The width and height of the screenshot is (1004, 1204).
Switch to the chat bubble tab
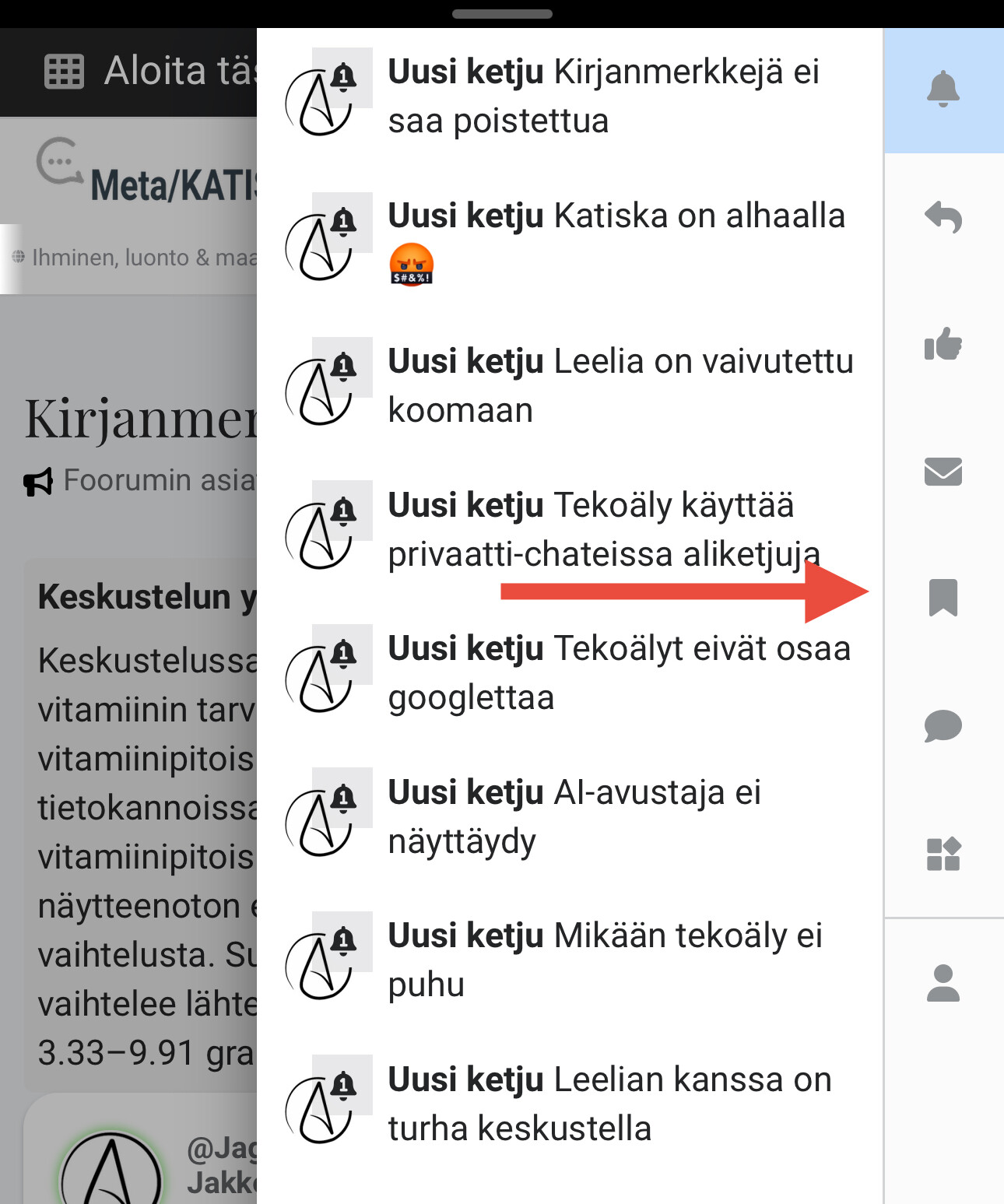click(943, 726)
